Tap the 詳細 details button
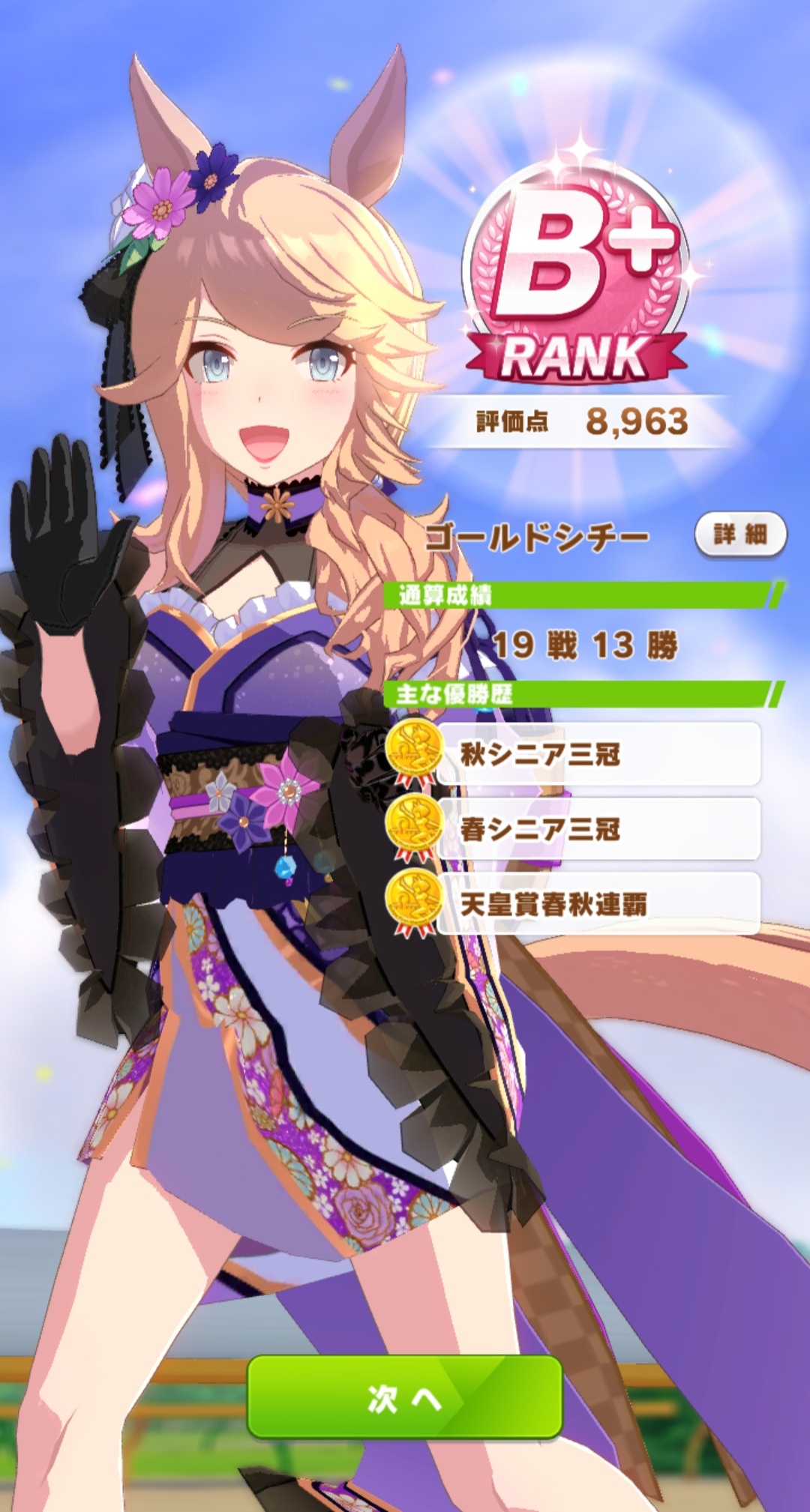Viewport: 810px width, 1512px height. point(739,534)
